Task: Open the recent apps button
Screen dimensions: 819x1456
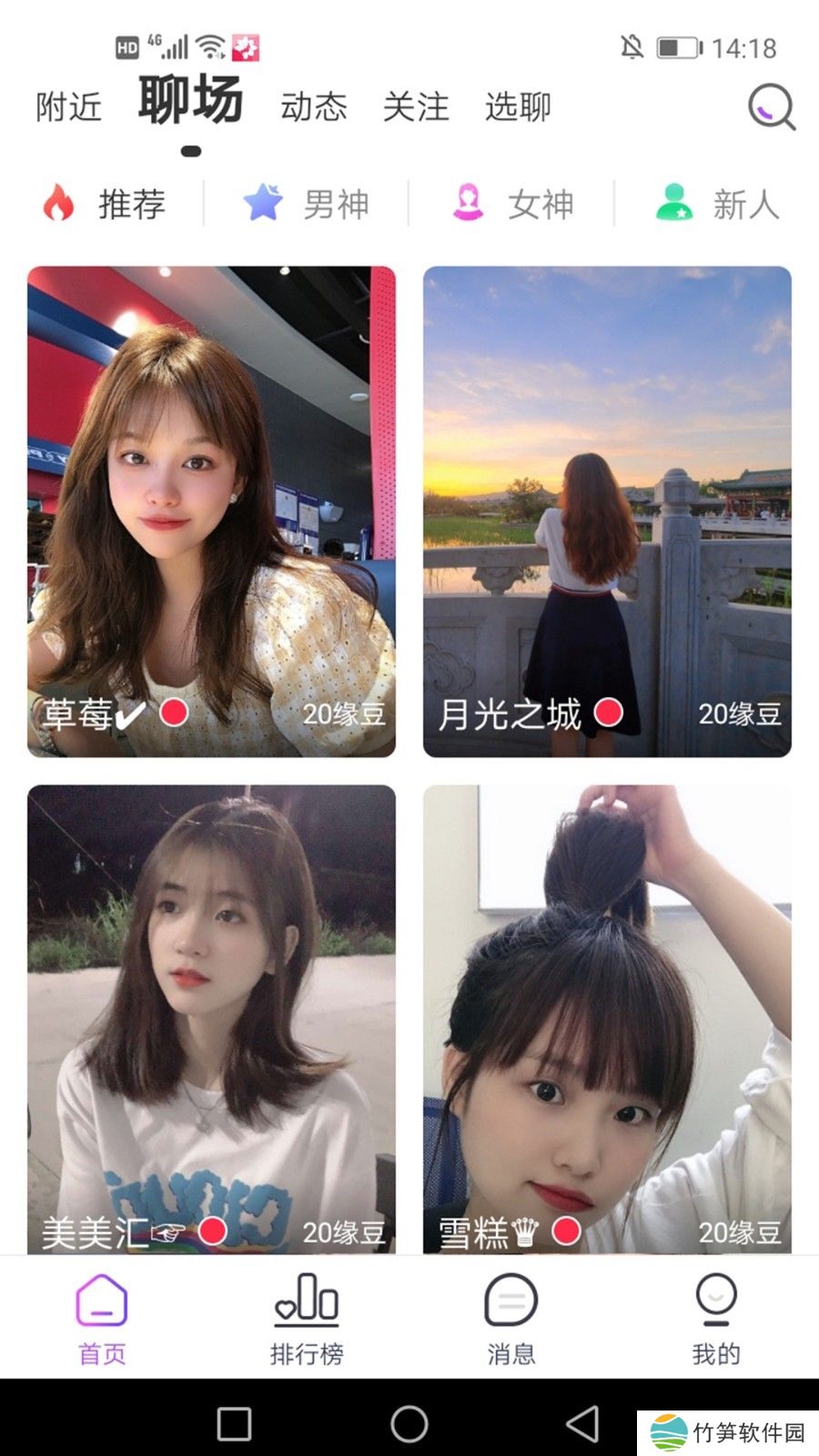Action: (x=234, y=1424)
